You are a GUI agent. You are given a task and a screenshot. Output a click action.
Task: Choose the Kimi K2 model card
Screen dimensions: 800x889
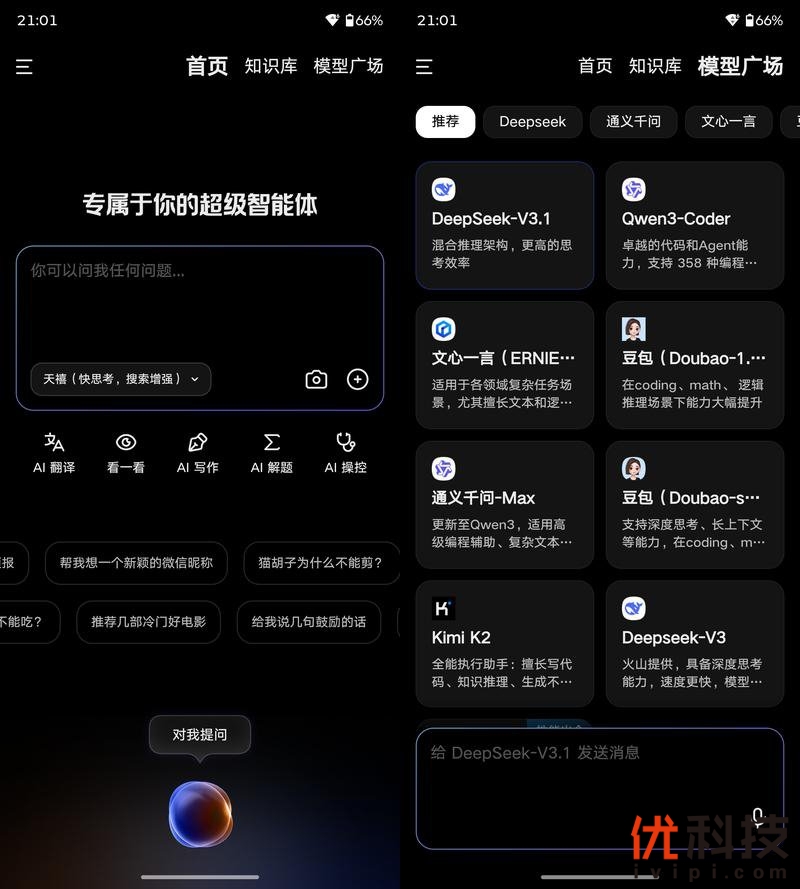tap(504, 644)
